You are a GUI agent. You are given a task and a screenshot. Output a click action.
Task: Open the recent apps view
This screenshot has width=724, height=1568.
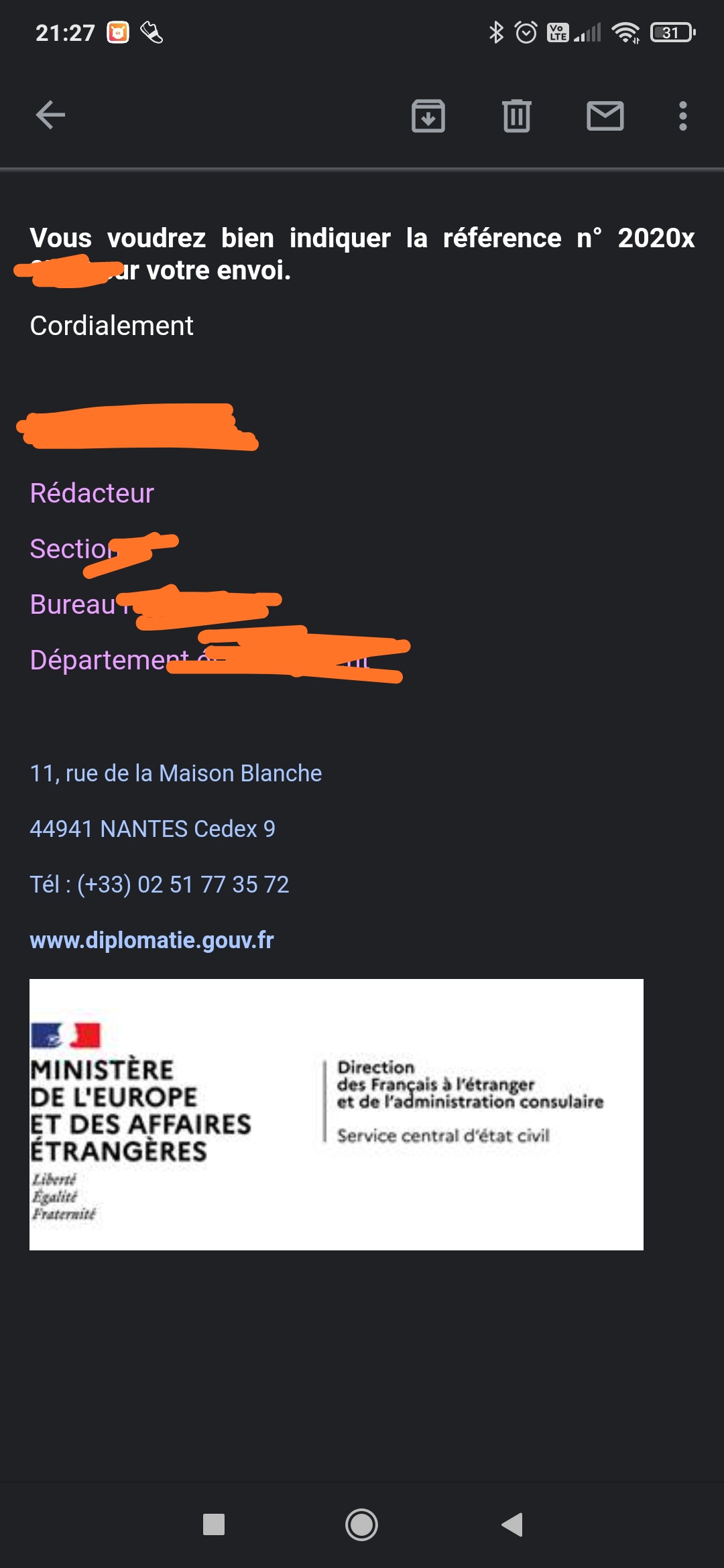pos(214,1524)
